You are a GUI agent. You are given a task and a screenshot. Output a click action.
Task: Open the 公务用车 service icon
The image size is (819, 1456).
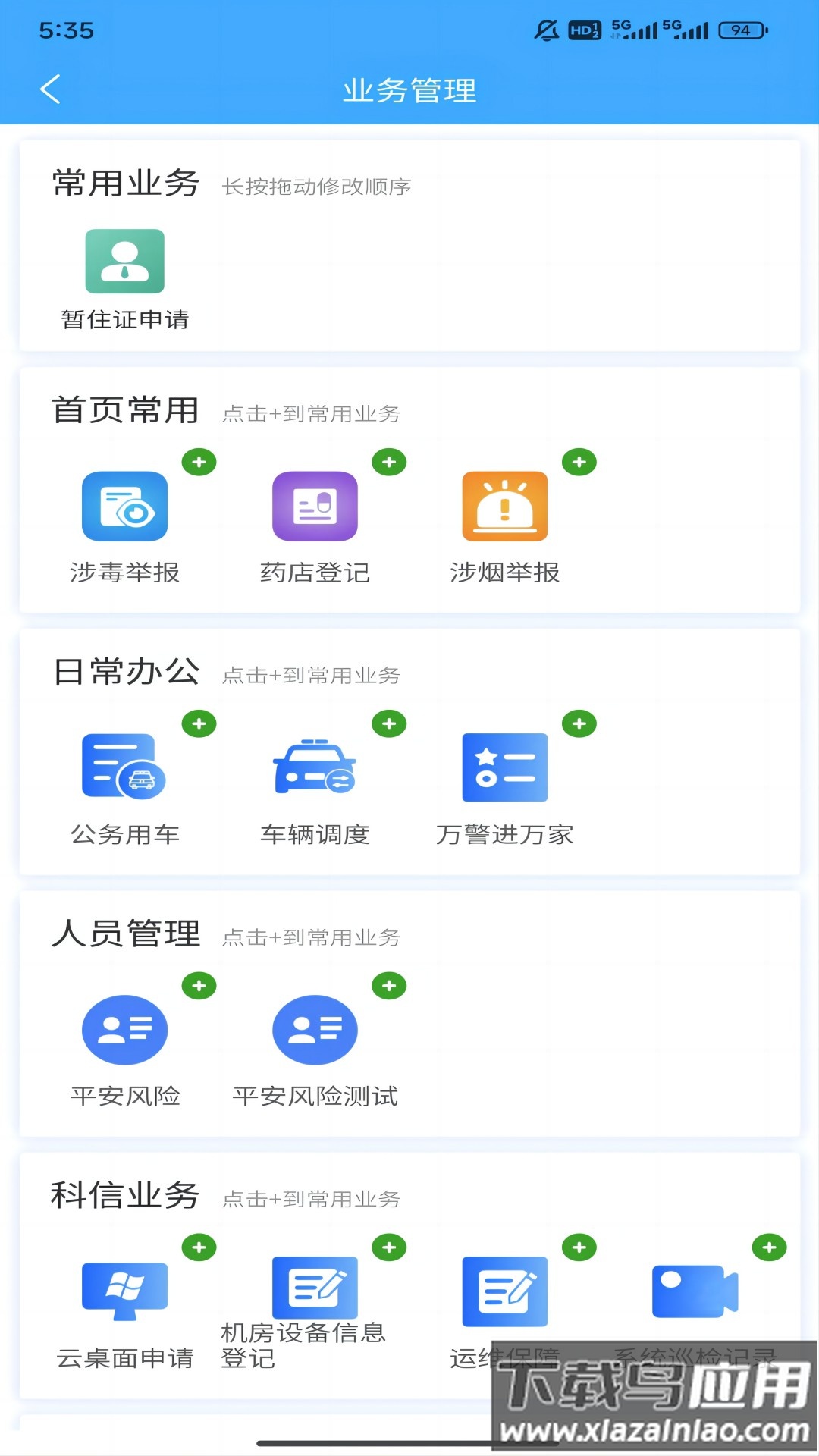click(x=124, y=767)
